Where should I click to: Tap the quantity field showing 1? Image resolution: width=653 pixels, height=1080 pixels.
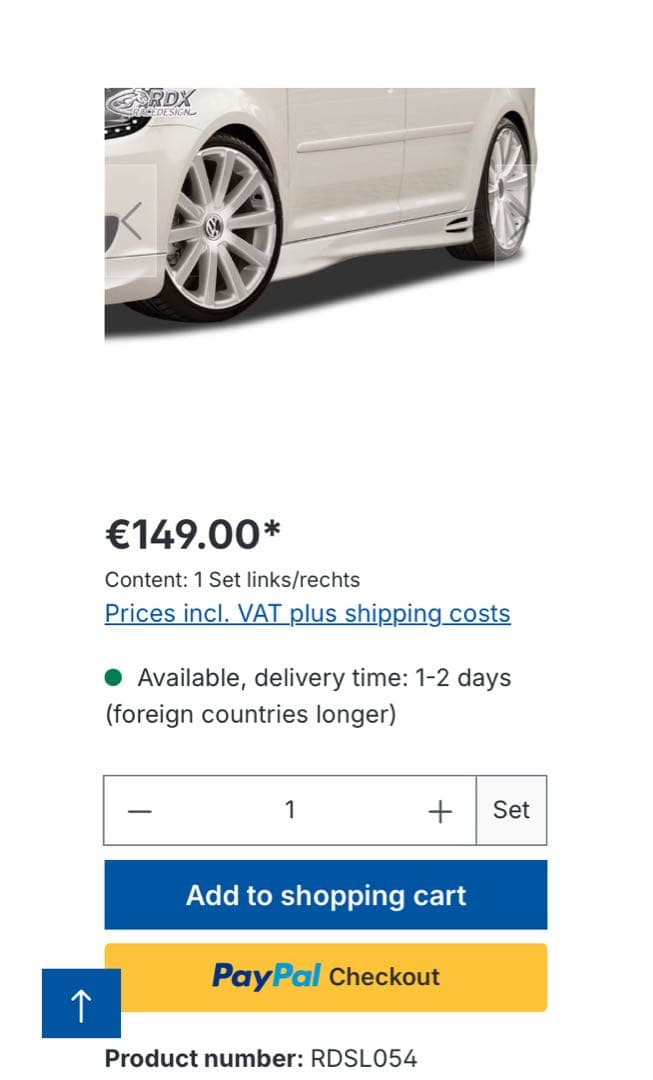[290, 810]
